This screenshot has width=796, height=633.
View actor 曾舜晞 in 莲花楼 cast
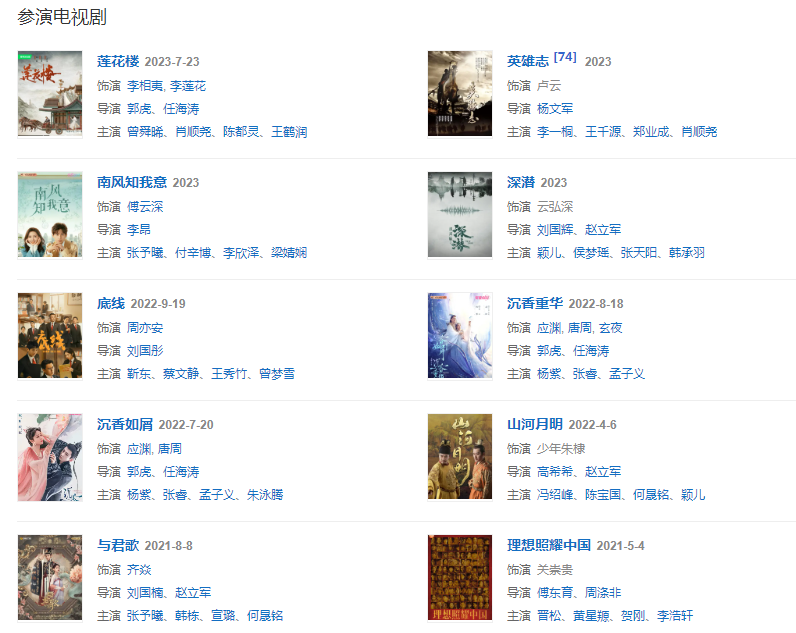pos(144,132)
